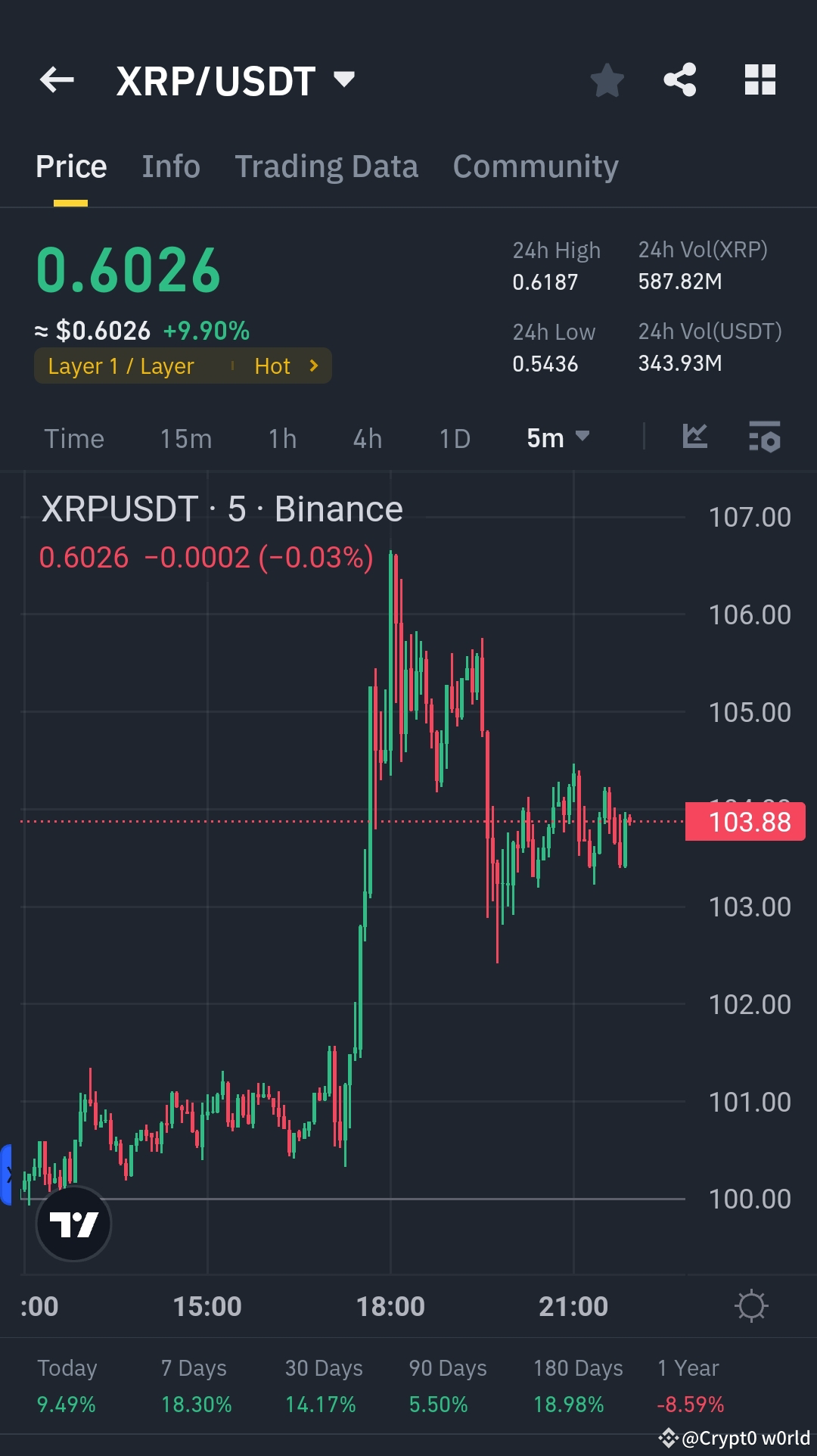The image size is (817, 1456).
Task: Open the grid layout switcher icon
Action: click(760, 79)
